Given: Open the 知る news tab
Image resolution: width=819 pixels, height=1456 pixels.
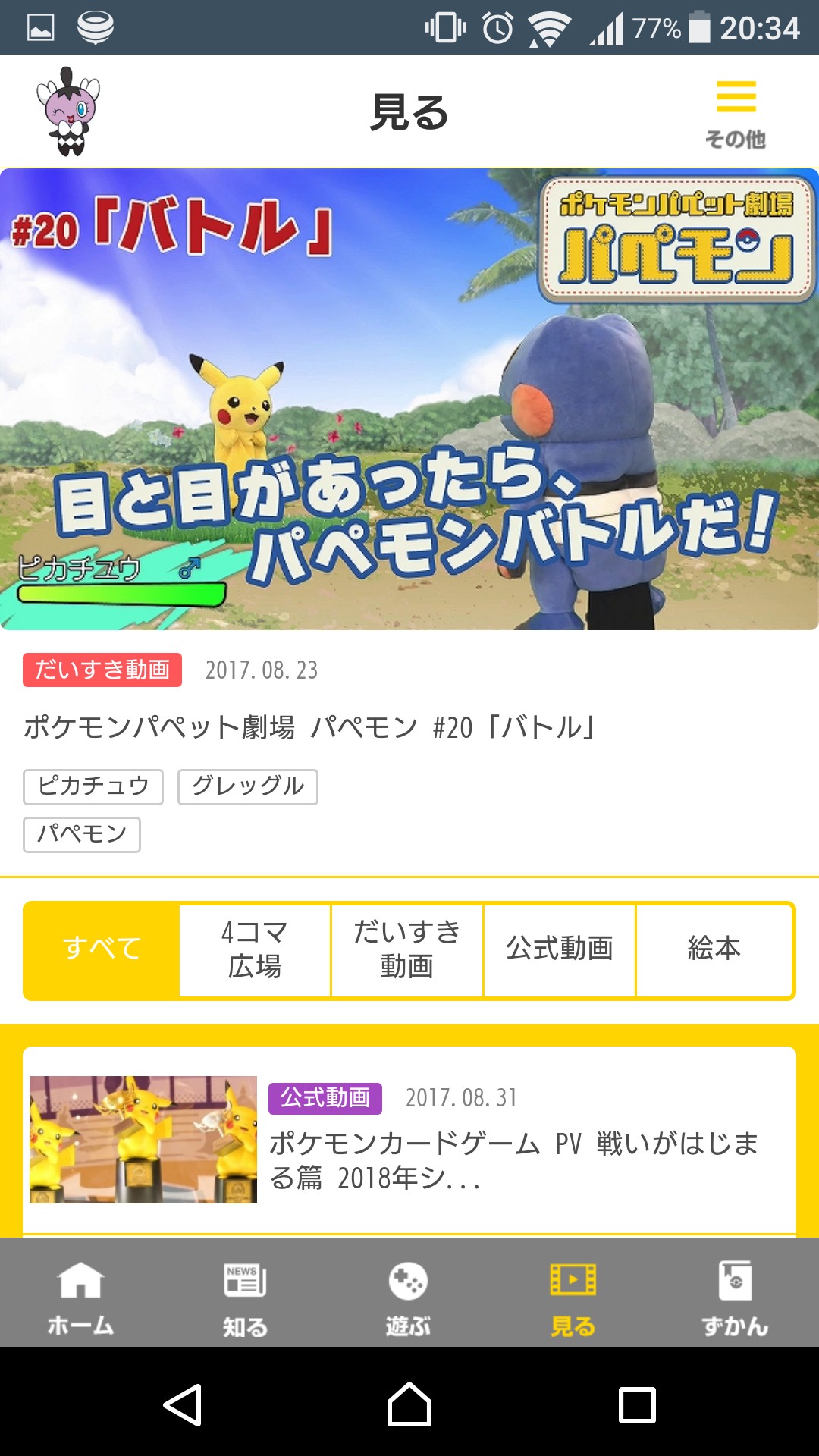Looking at the screenshot, I should 245,1294.
